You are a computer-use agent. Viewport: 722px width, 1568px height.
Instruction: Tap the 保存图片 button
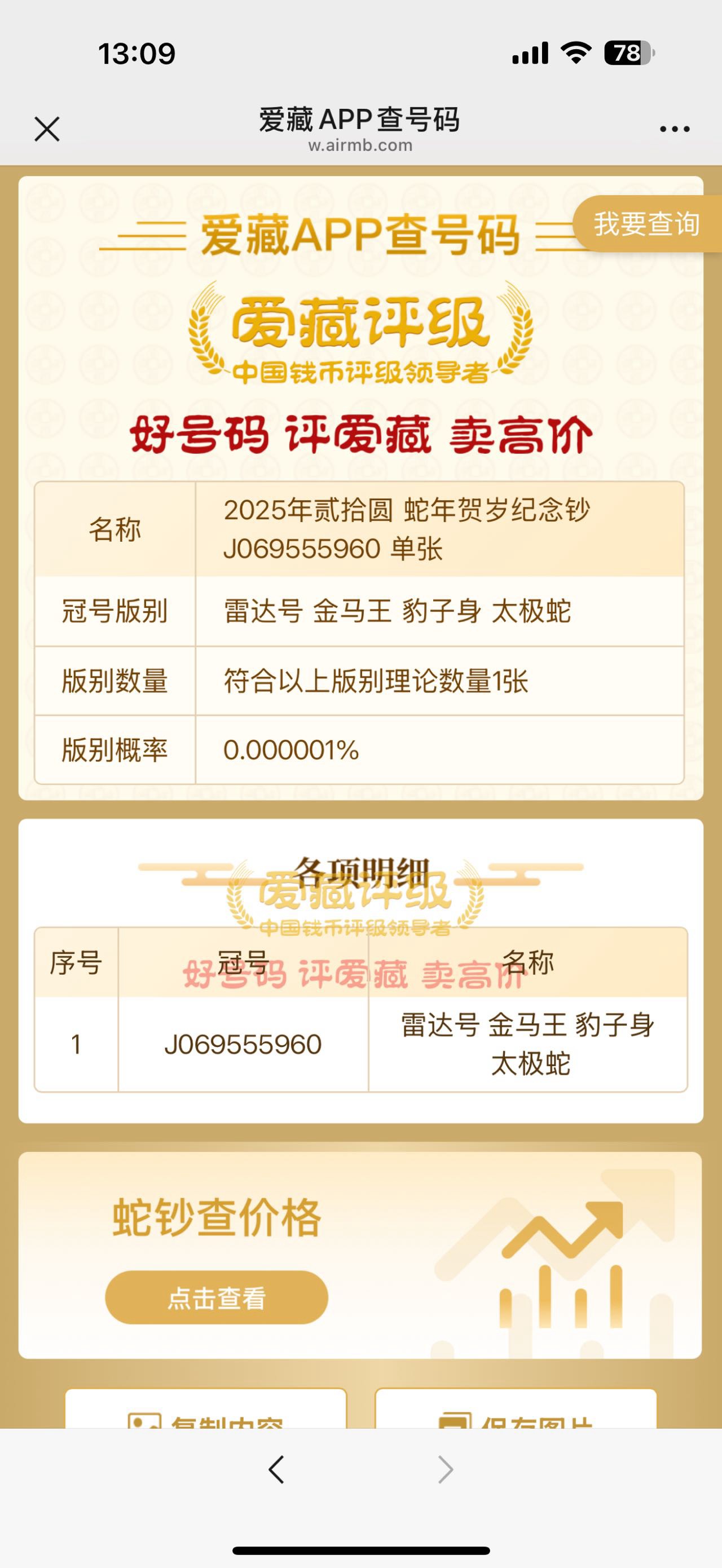[x=516, y=1408]
